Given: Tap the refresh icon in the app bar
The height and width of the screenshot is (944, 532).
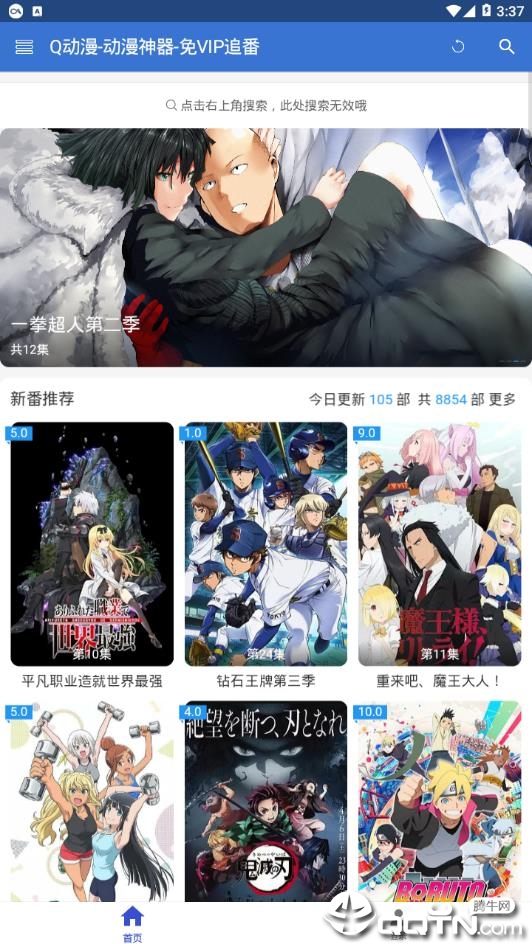Looking at the screenshot, I should (x=458, y=47).
